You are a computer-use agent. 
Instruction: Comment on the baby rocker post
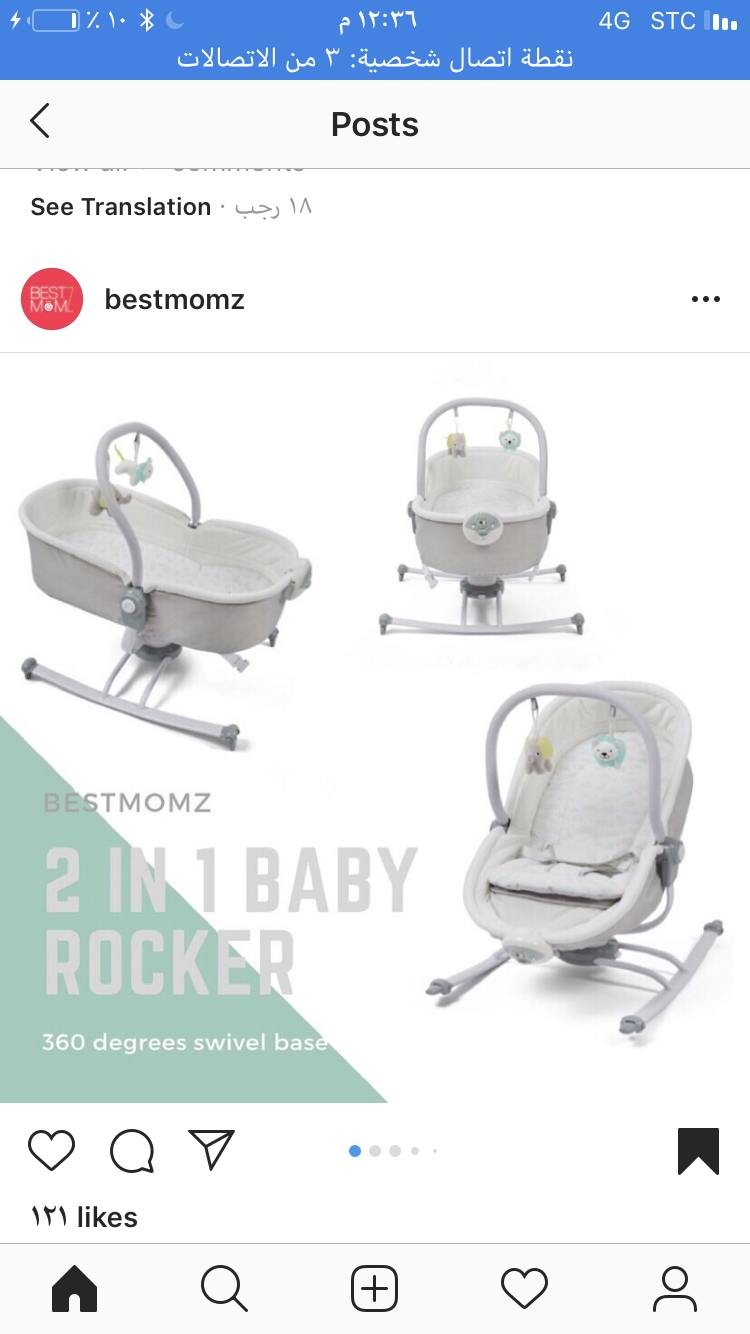[132, 1150]
